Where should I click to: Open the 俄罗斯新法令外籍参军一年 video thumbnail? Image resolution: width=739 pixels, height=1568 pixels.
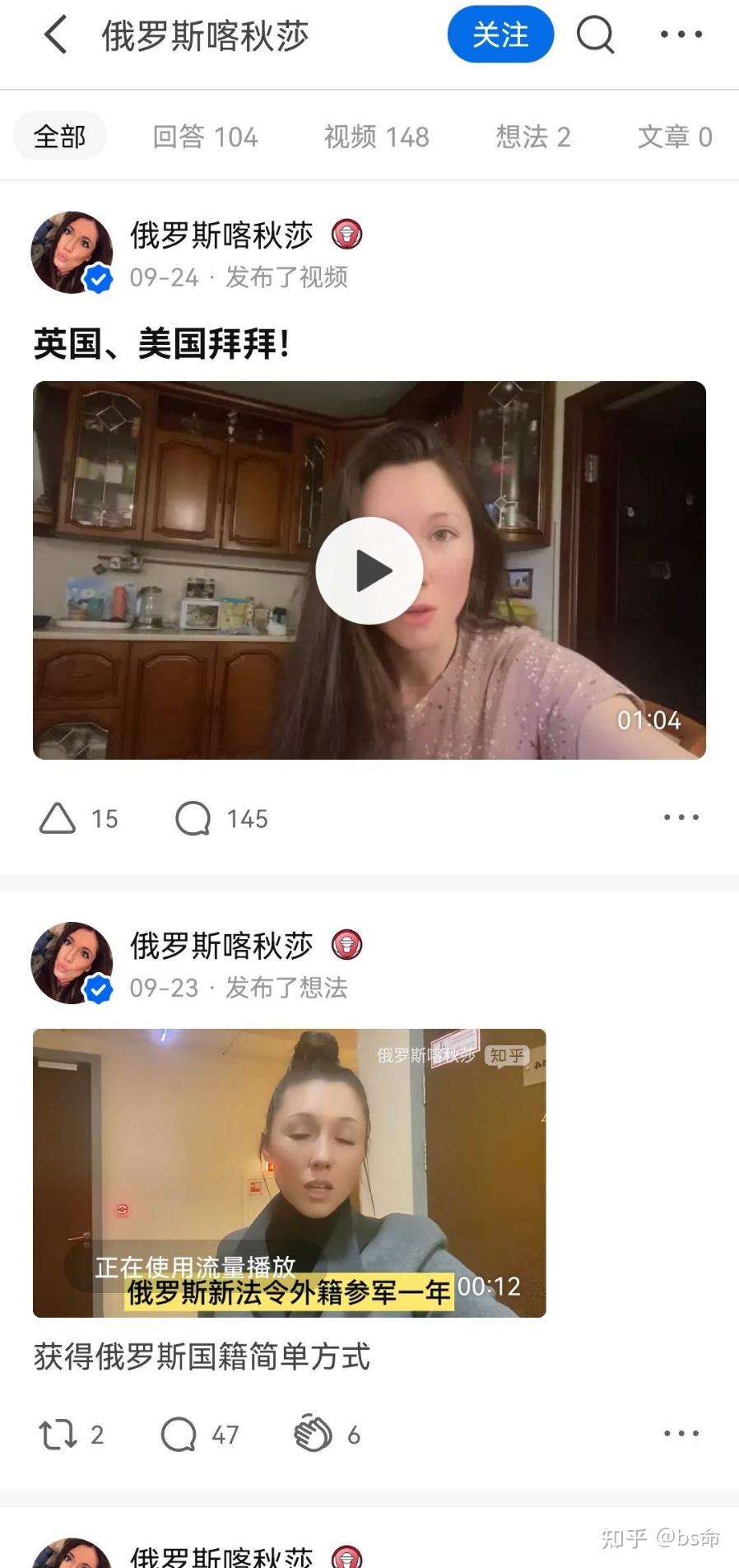pyautogui.click(x=289, y=1172)
